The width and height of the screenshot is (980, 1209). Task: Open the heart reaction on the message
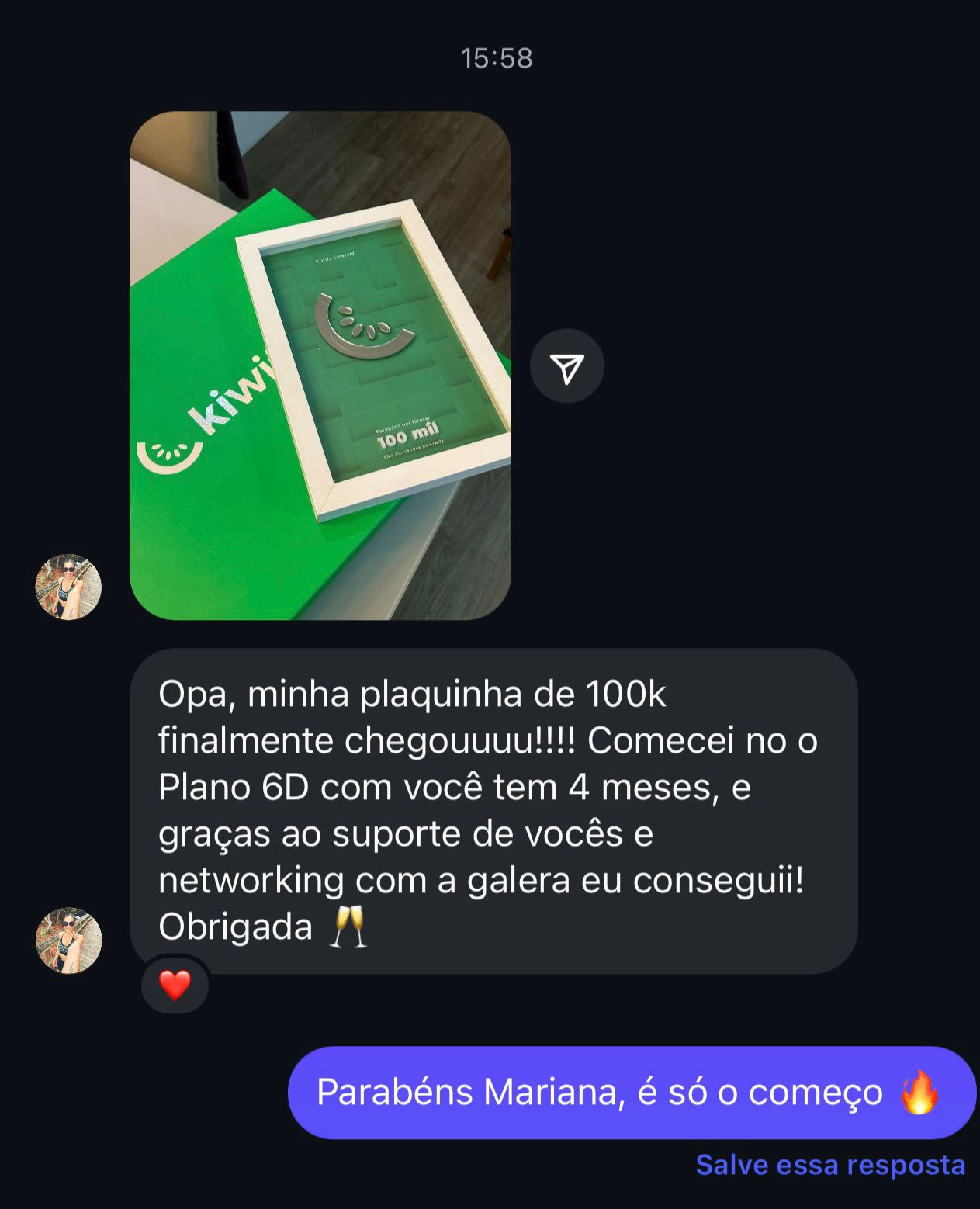(175, 986)
